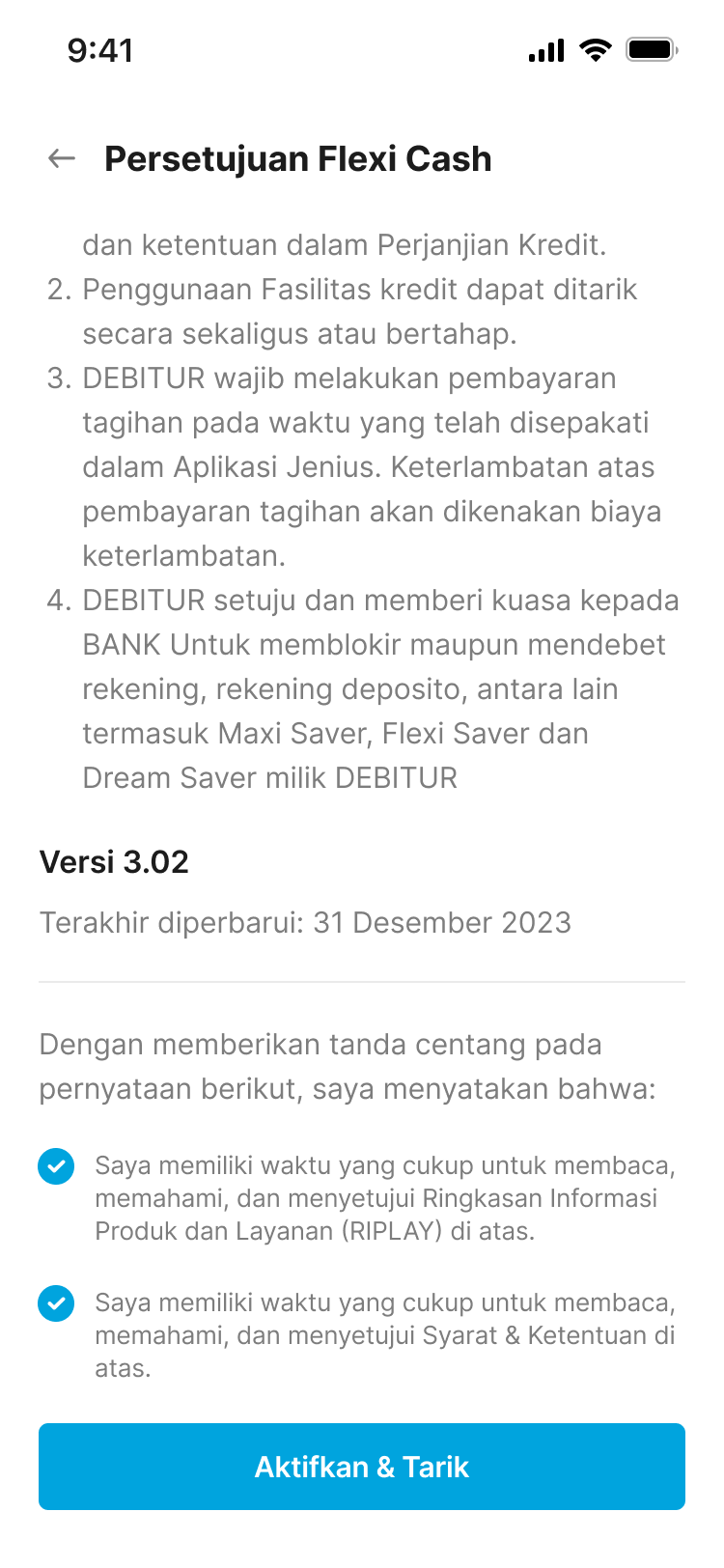This screenshot has width=724, height=1568.
Task: Tap the divider line above the consent section
Action: (x=361, y=981)
